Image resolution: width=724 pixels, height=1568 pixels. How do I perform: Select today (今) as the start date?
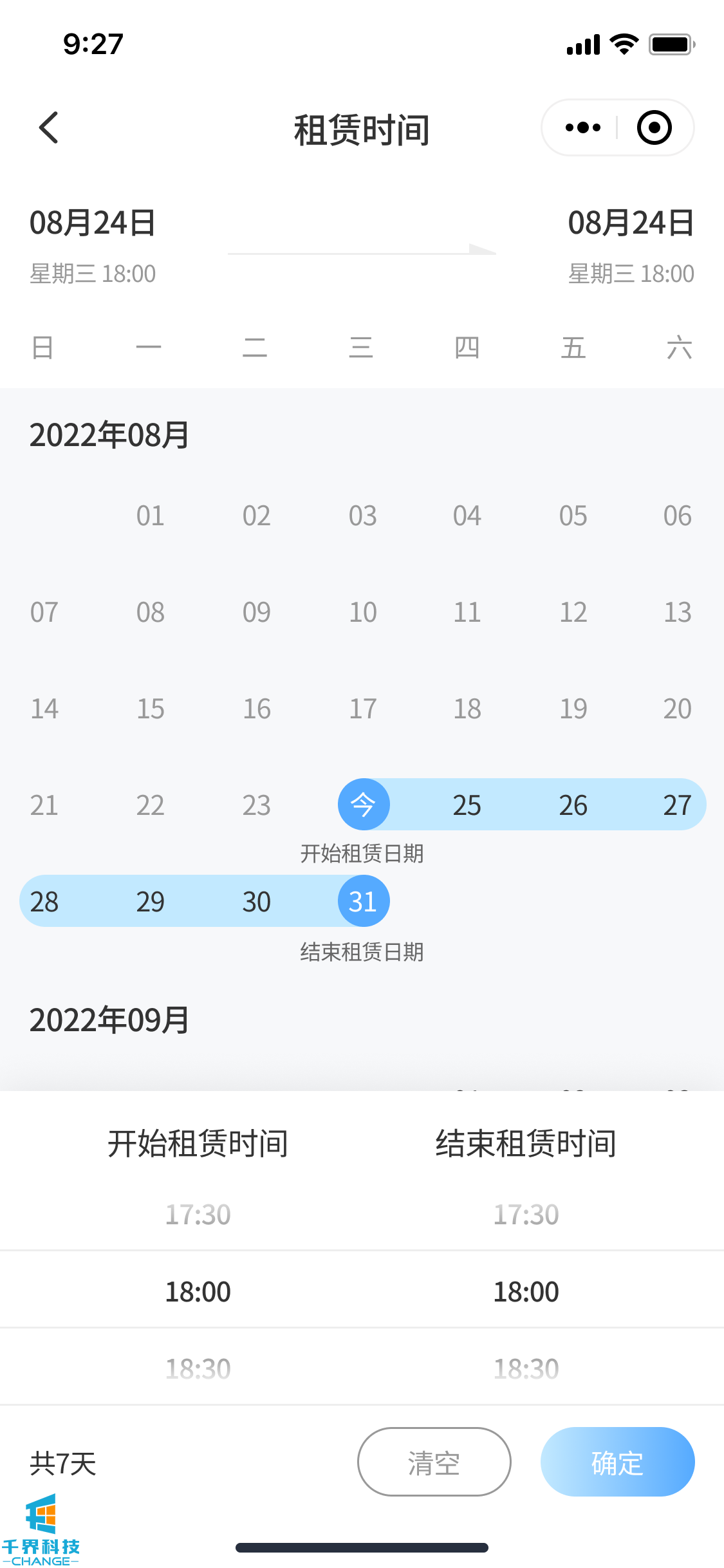click(364, 805)
